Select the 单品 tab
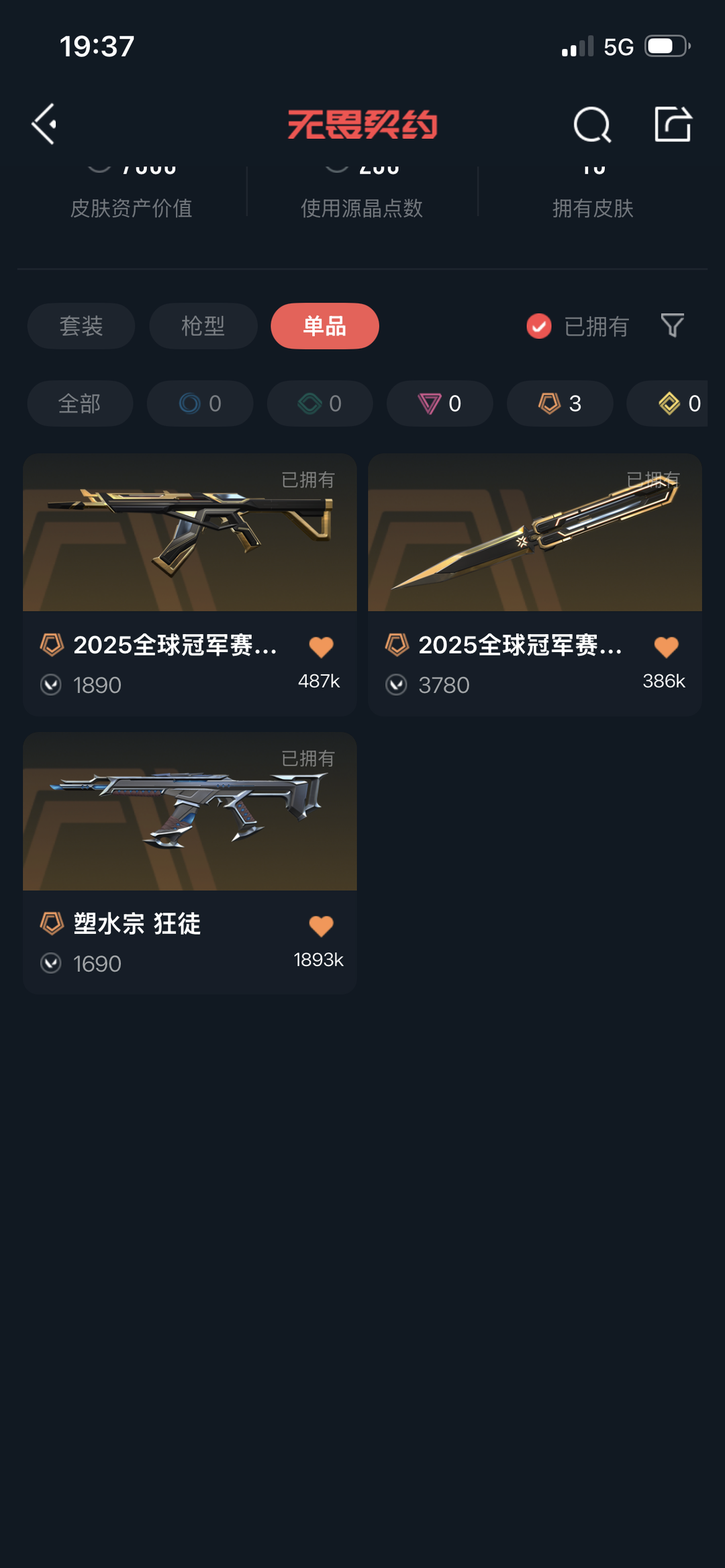 (x=324, y=325)
